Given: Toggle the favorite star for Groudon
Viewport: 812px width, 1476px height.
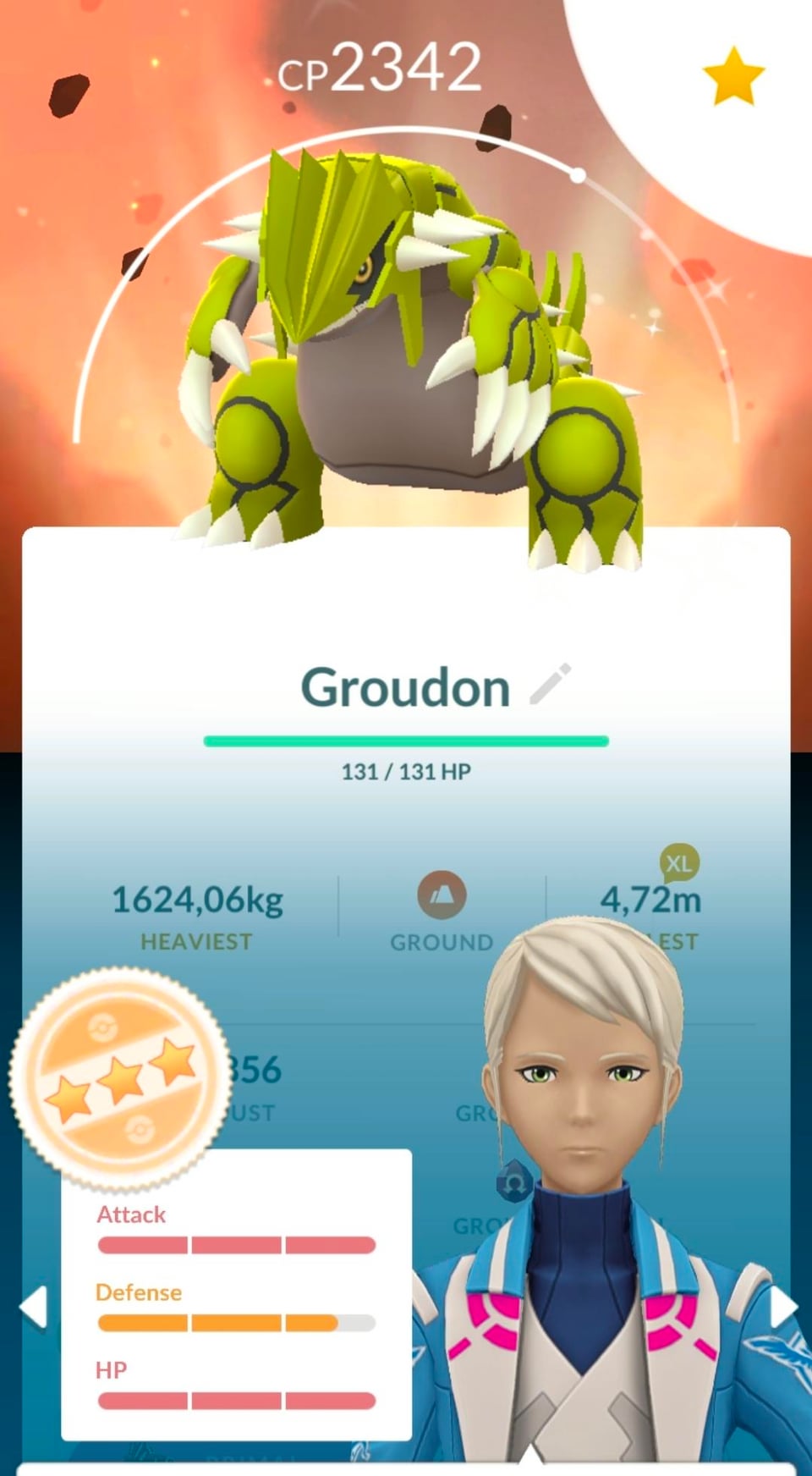Looking at the screenshot, I should (x=733, y=76).
